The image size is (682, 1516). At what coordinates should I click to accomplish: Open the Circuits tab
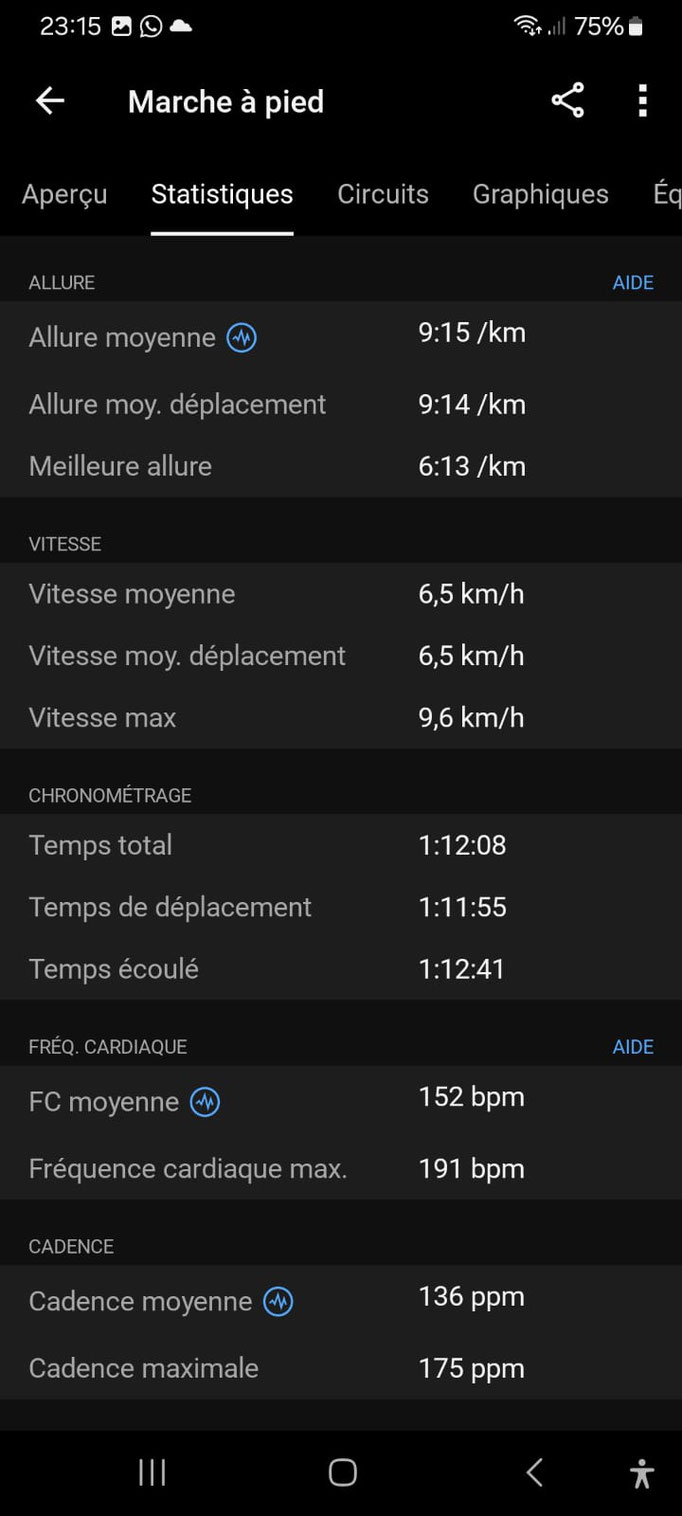383,194
